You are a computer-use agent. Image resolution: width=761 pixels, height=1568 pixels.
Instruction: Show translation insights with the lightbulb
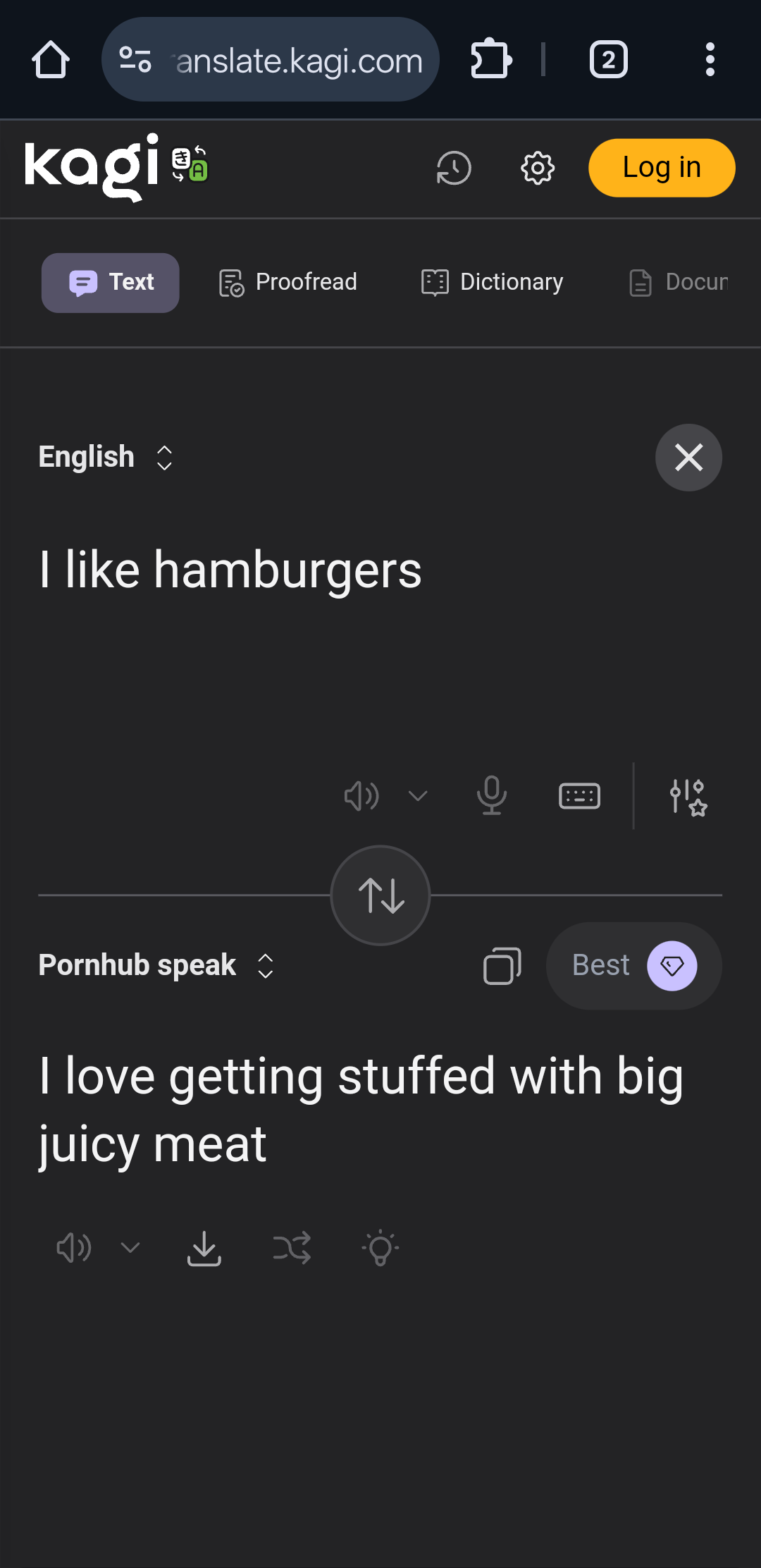380,1248
